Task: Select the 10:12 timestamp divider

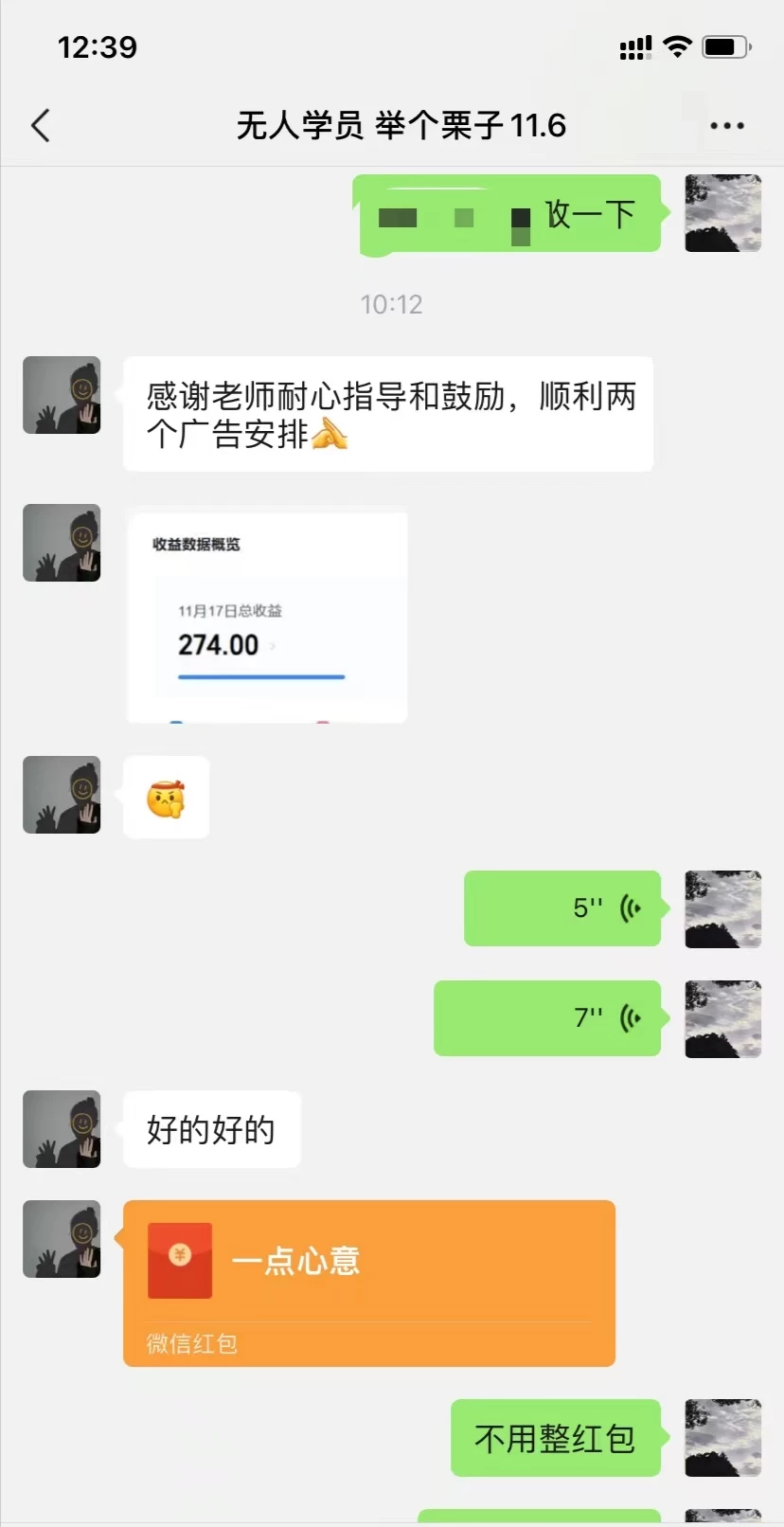Action: [391, 304]
